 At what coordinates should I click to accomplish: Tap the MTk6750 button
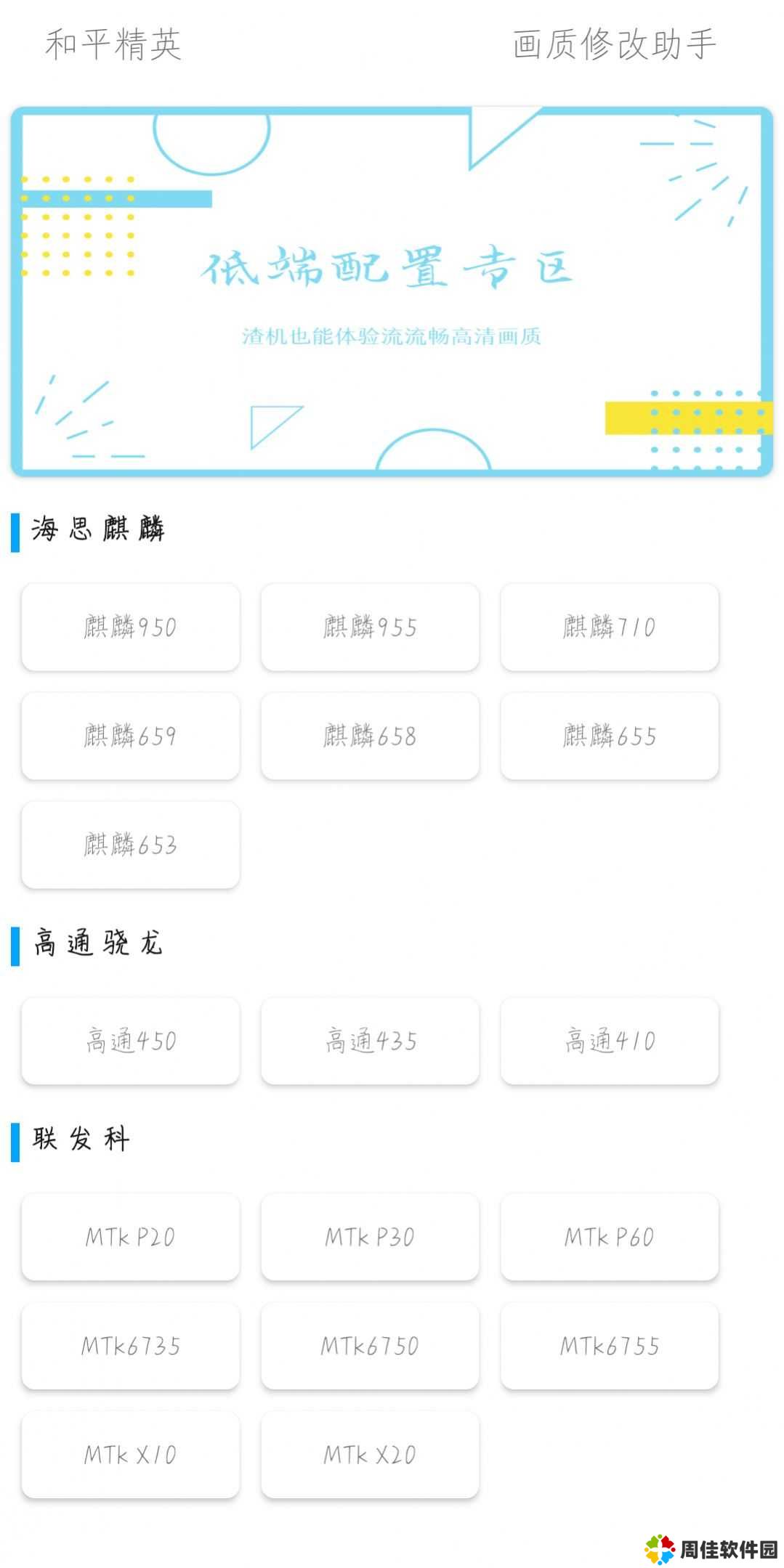click(x=370, y=1346)
